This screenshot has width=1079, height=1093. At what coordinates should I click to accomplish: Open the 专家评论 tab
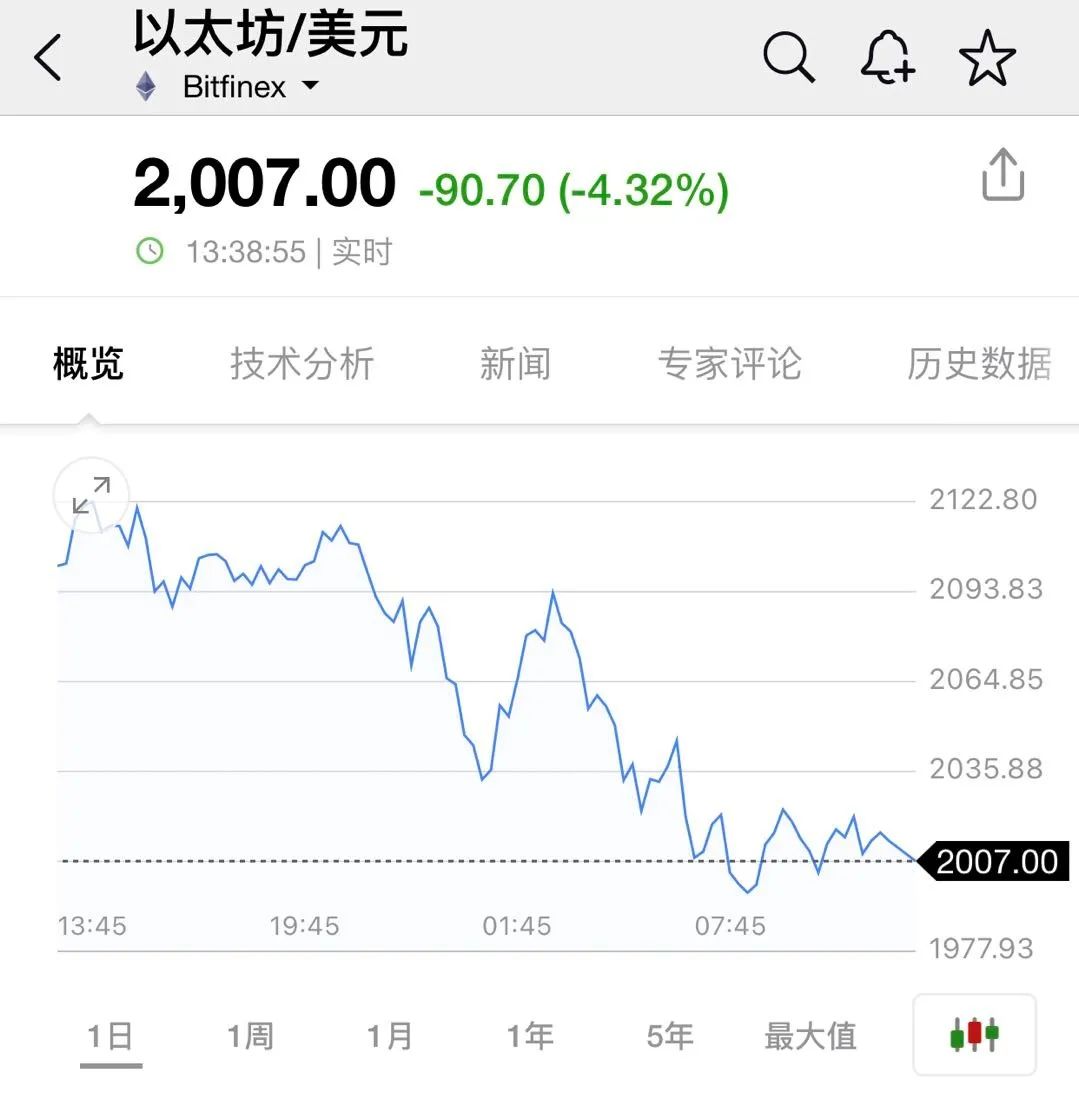pos(729,364)
